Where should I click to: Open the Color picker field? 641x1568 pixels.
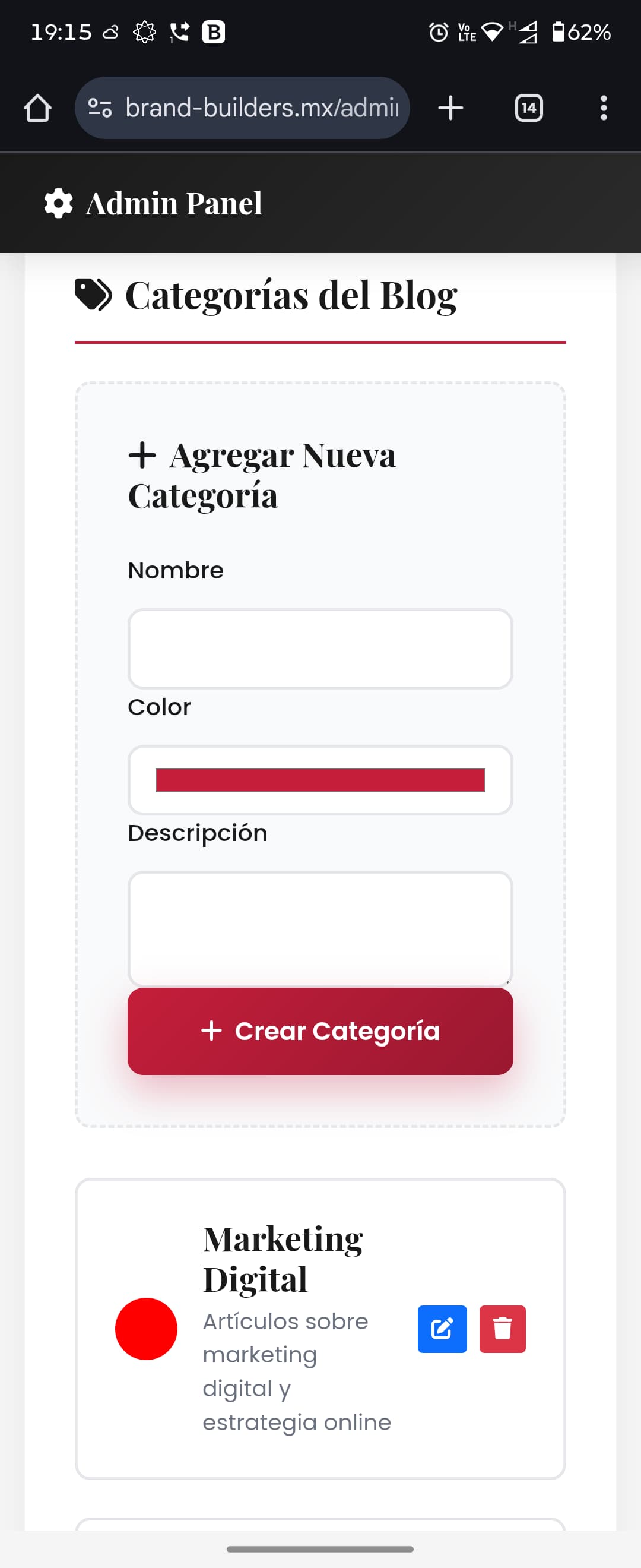click(319, 780)
